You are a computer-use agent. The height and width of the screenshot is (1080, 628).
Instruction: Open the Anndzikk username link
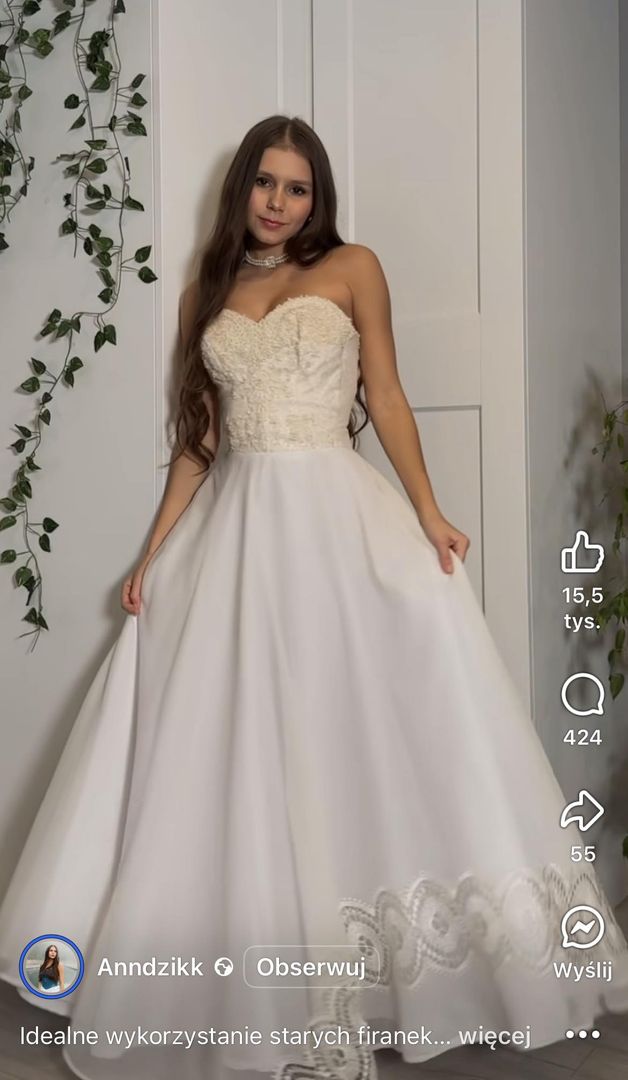pyautogui.click(x=149, y=967)
